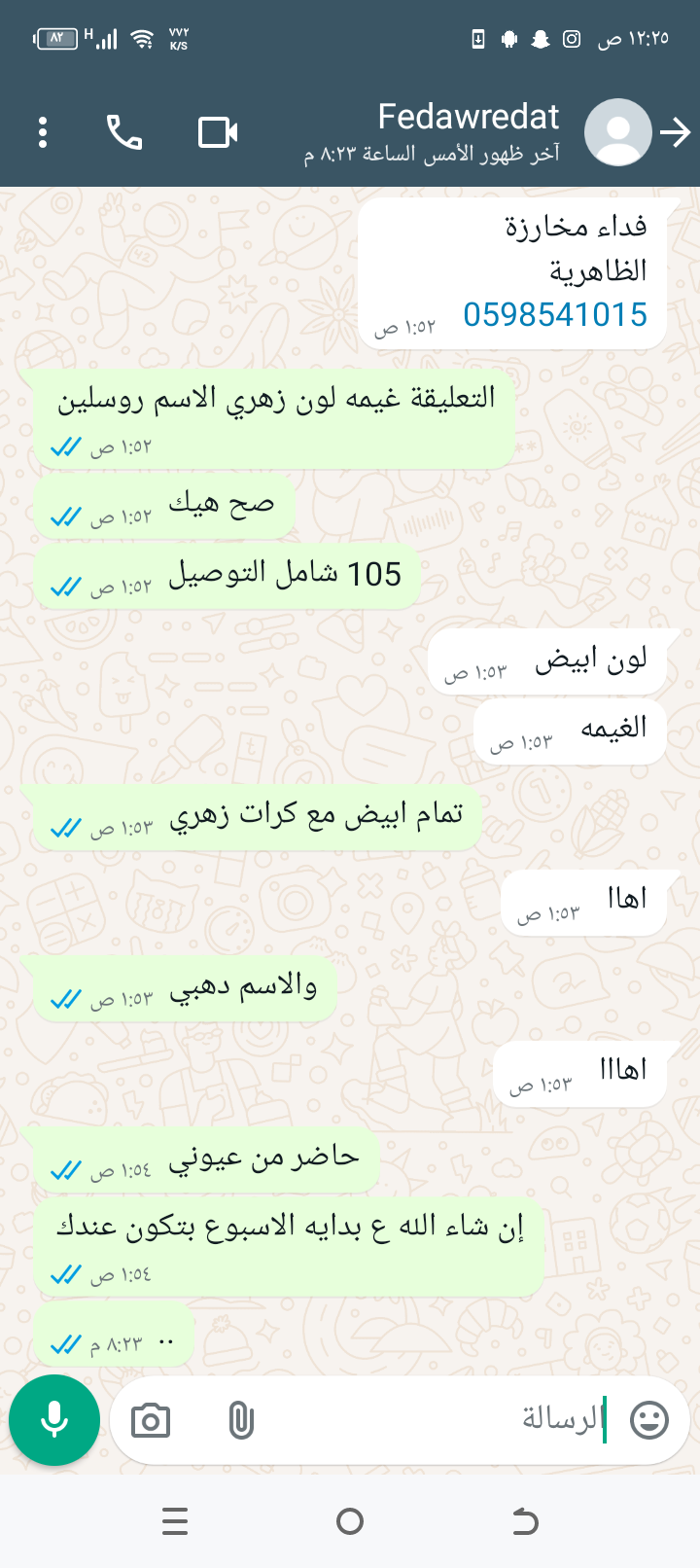Go back to the chats list
The width and height of the screenshot is (700, 1568).
click(x=676, y=132)
